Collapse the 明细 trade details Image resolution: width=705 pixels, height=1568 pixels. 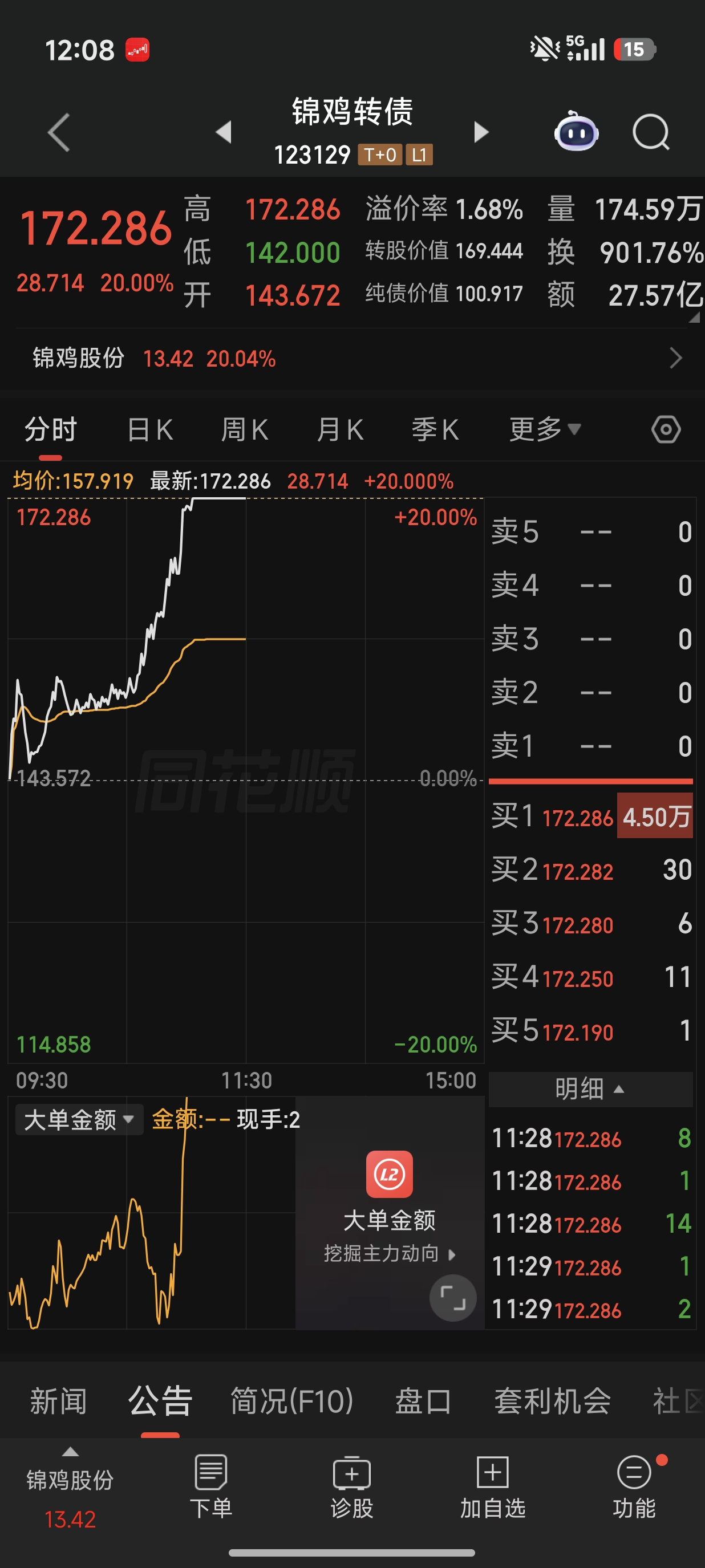coord(589,1089)
